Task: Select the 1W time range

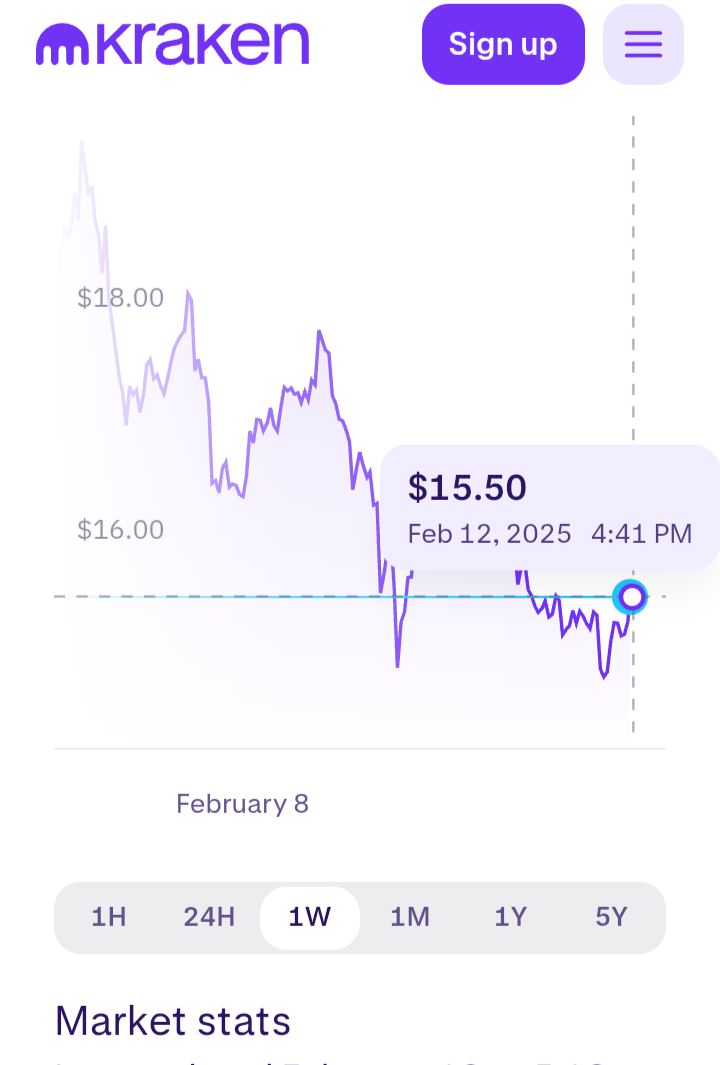Action: pos(310,917)
